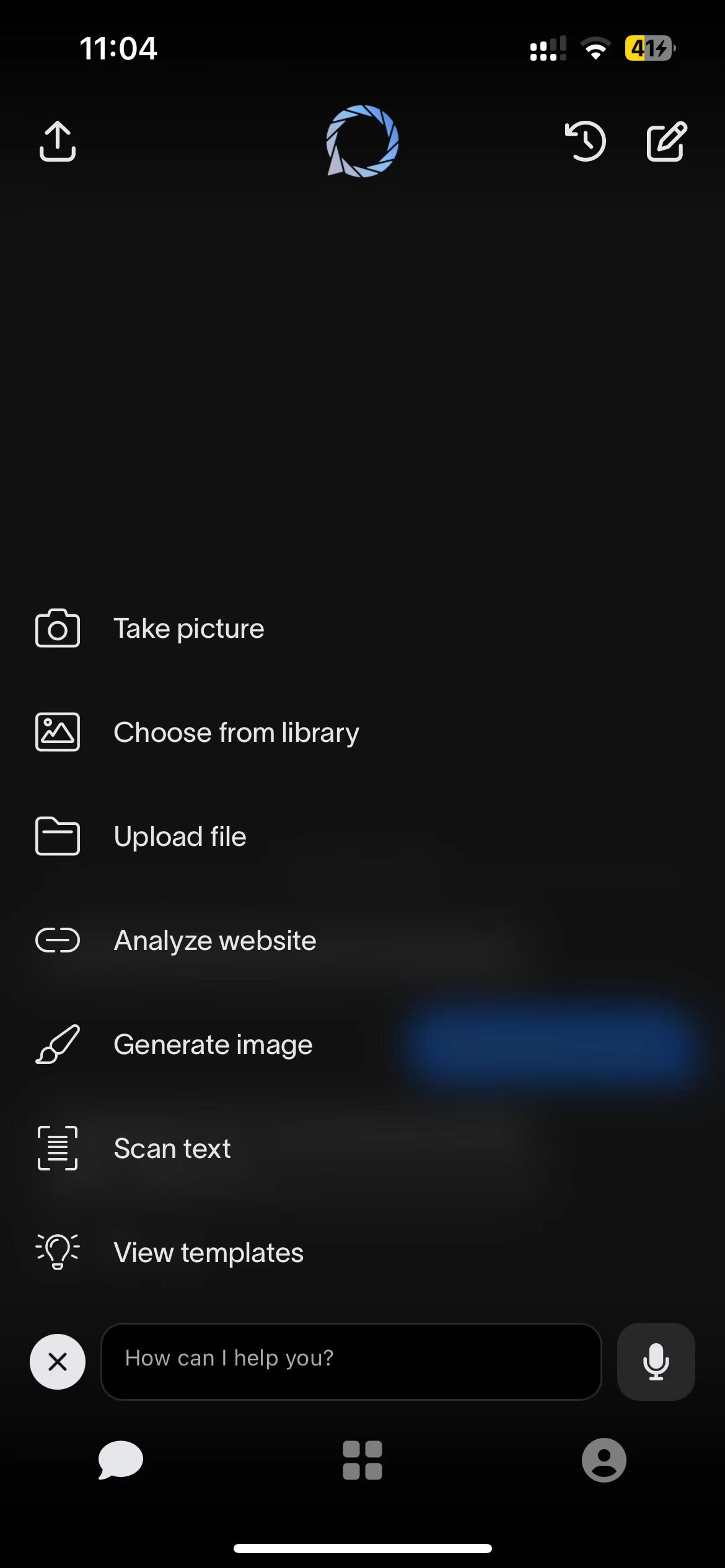This screenshot has height=1568, width=725.
Task: Tap the 'How can I help you?' field
Action: 351,1361
